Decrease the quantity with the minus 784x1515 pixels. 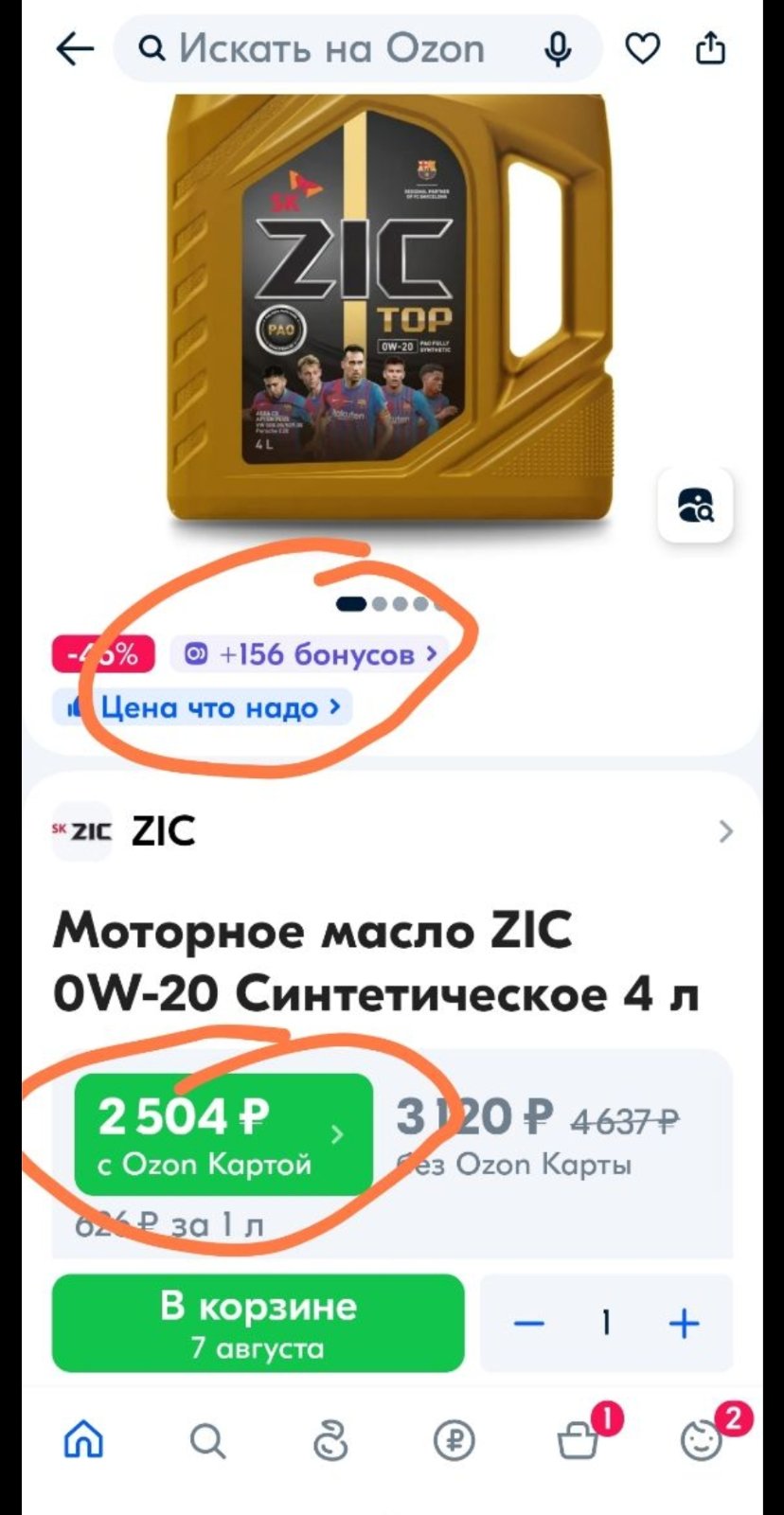[x=528, y=1323]
